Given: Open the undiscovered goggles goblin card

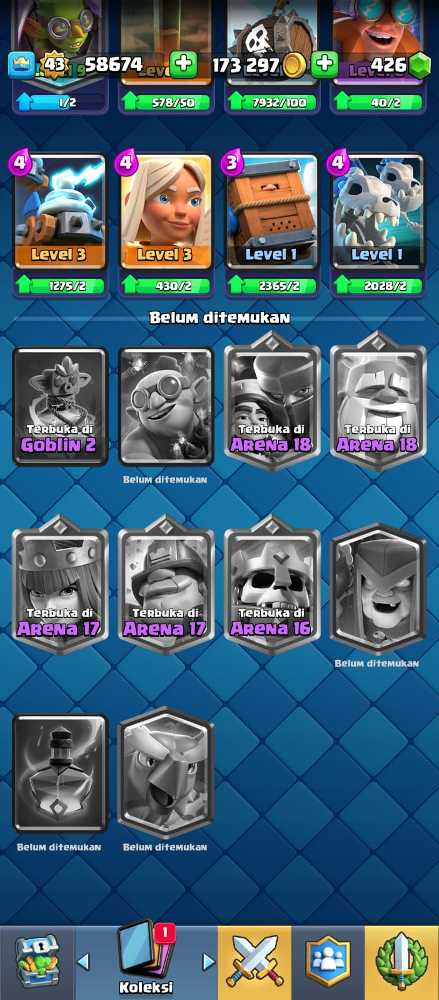Looking at the screenshot, I should [x=166, y=406].
